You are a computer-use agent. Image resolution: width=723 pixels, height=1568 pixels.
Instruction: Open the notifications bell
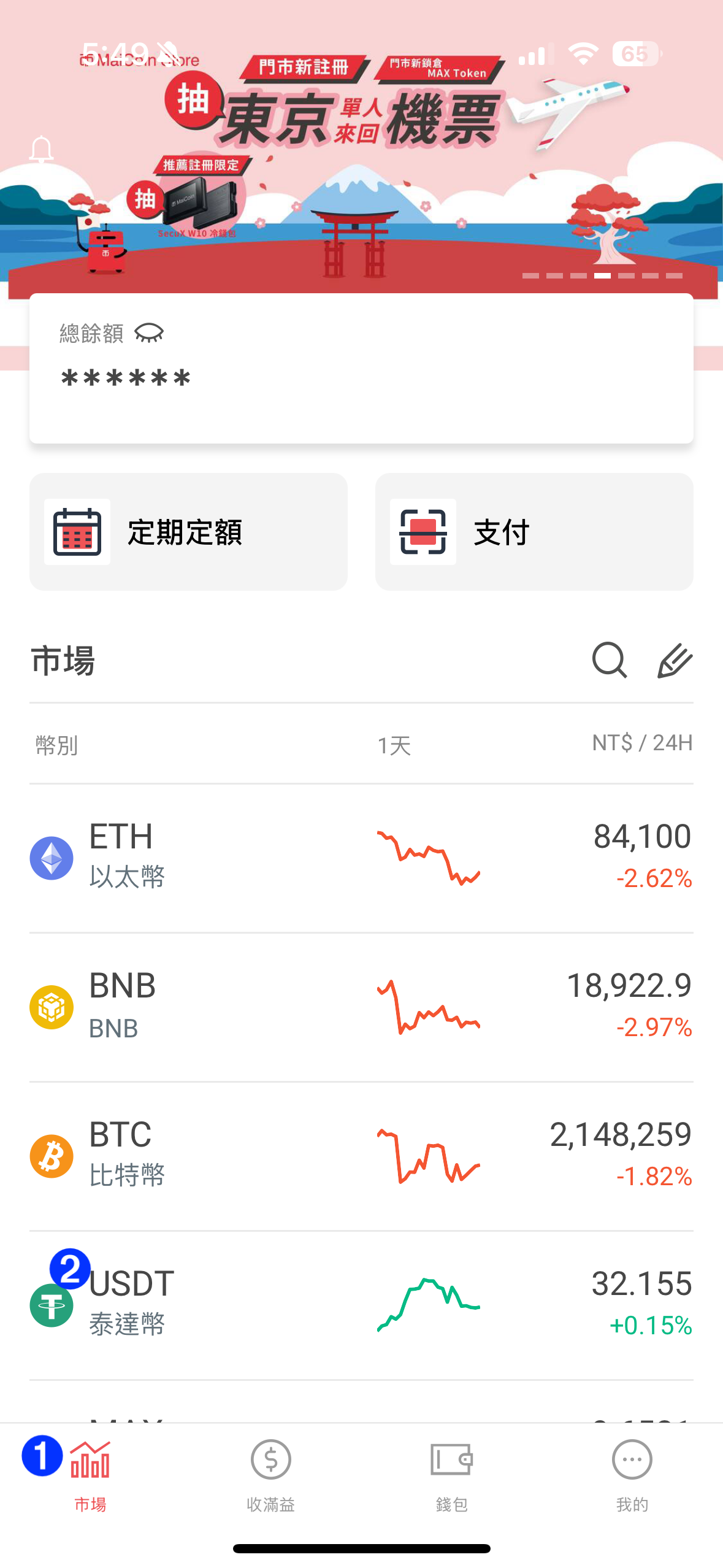pos(41,149)
